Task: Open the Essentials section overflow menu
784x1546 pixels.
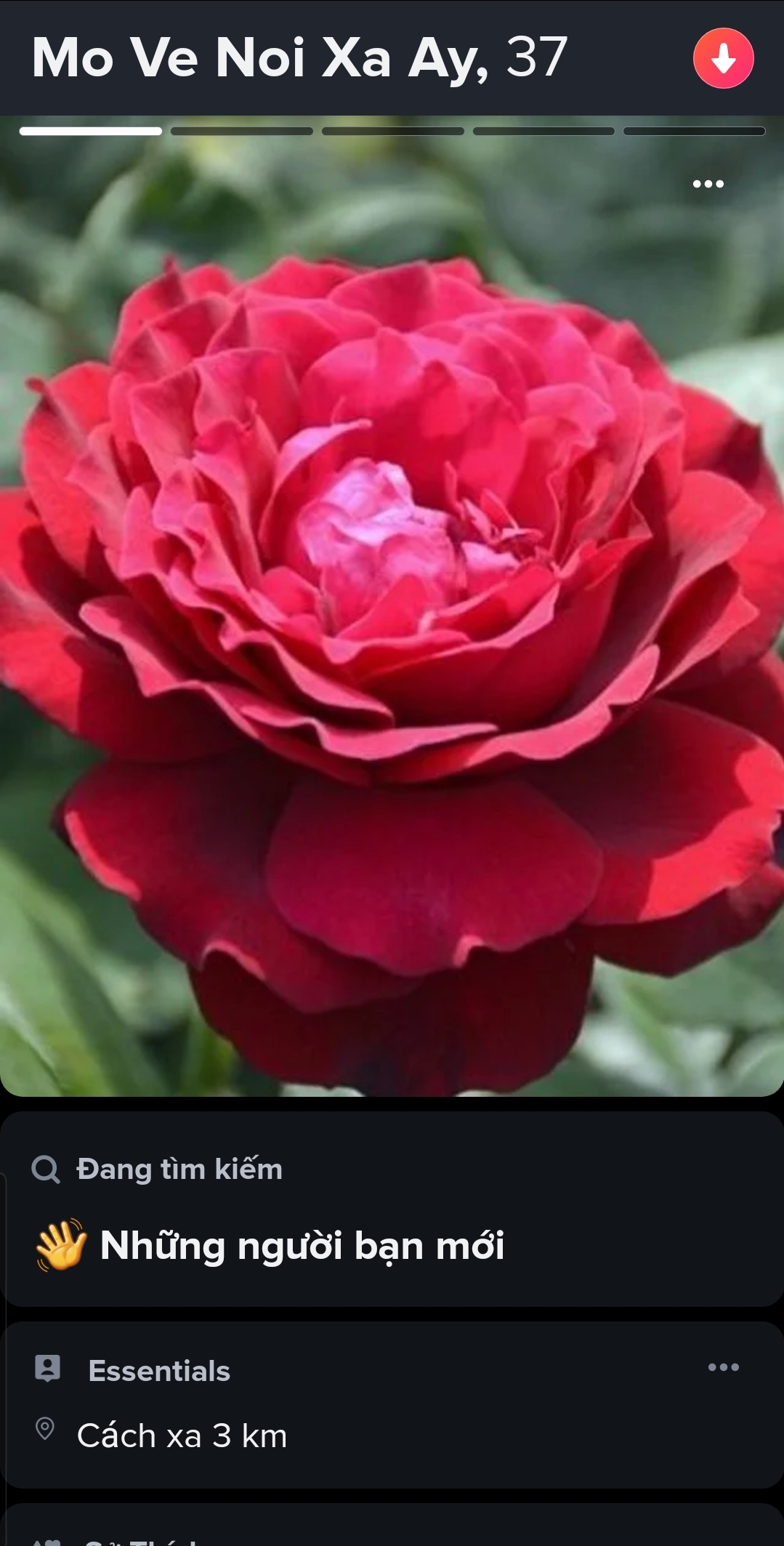Action: point(723,1367)
